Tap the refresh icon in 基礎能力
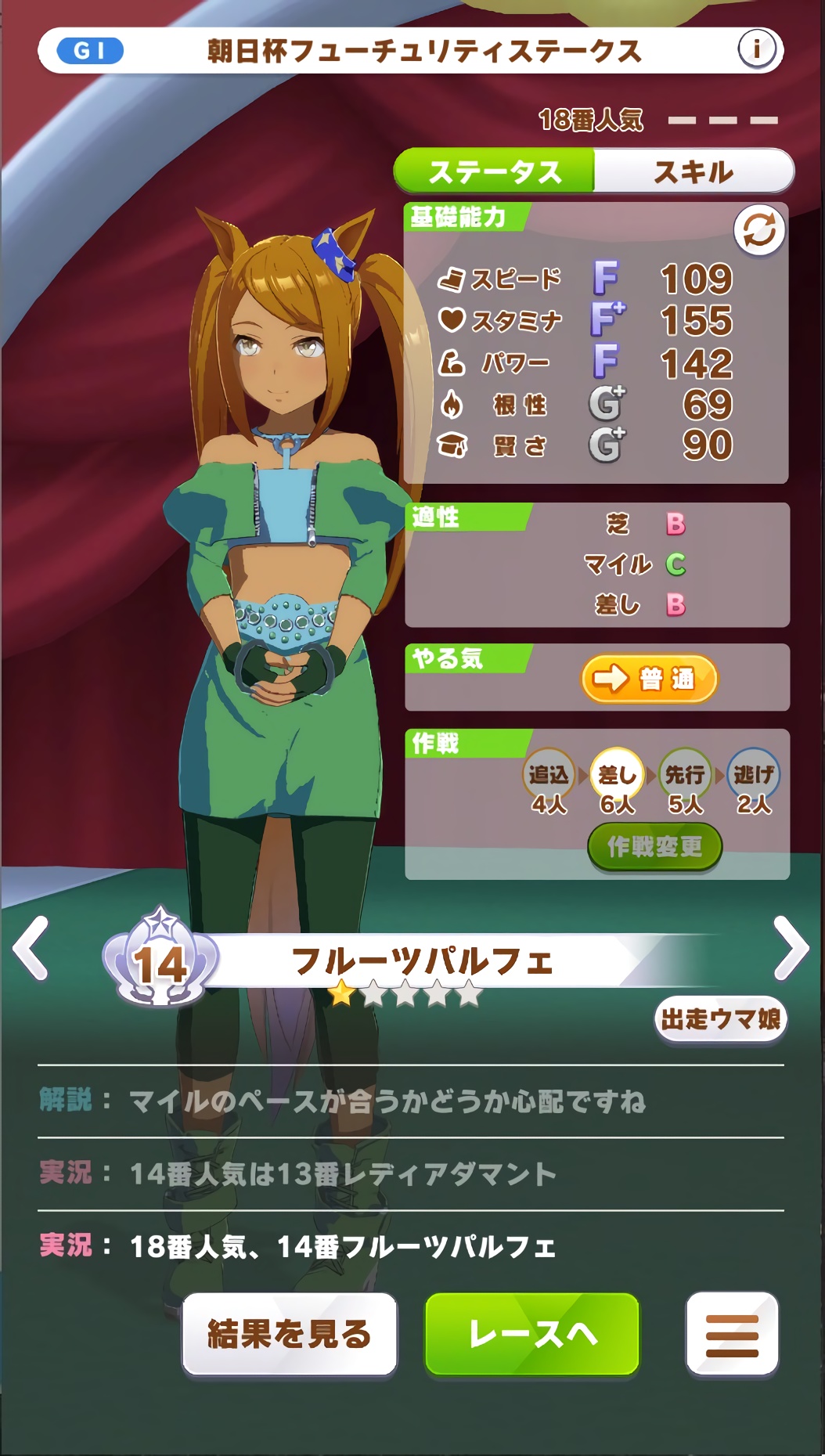Image resolution: width=825 pixels, height=1456 pixels. [x=758, y=231]
